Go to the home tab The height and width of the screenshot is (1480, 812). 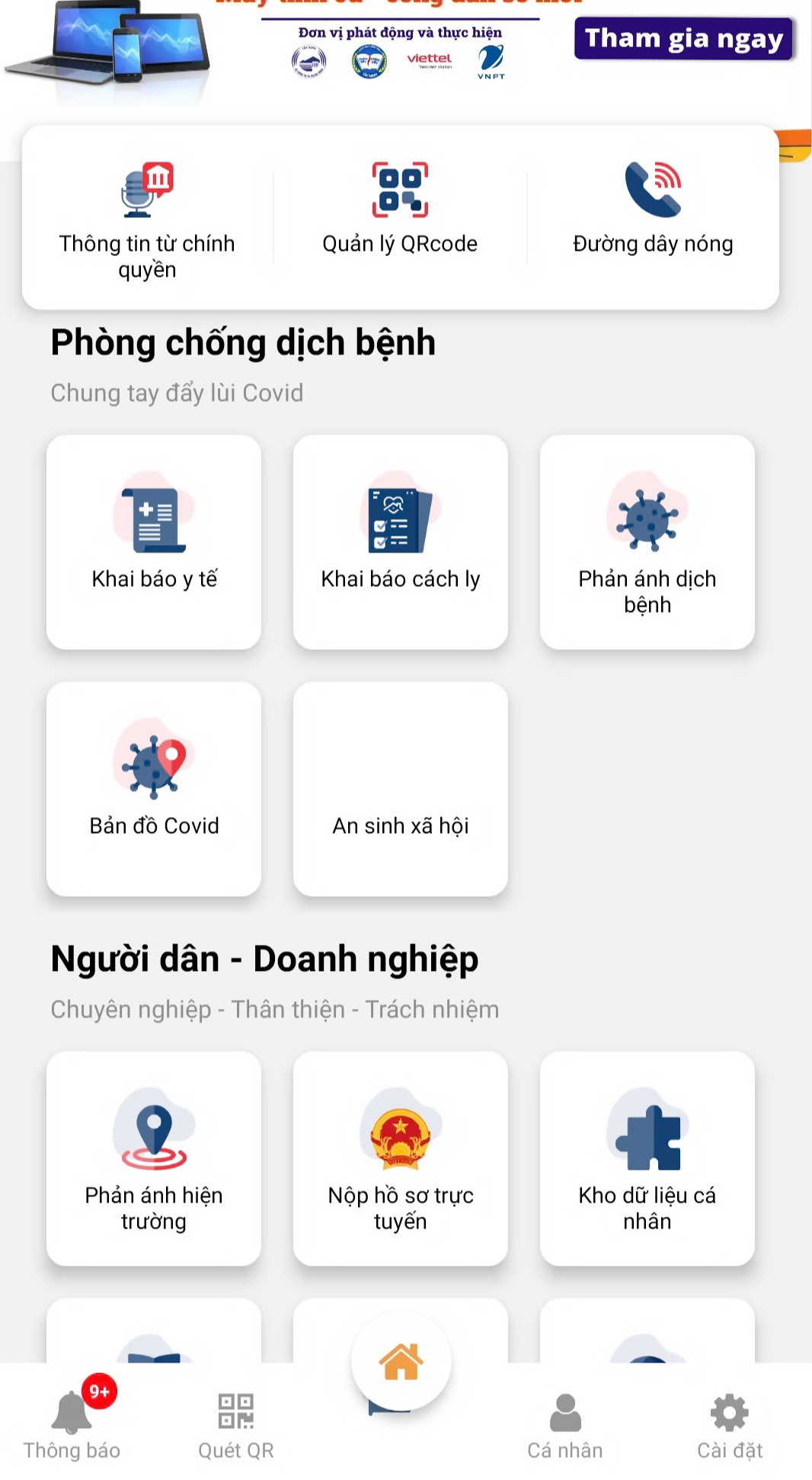401,1361
